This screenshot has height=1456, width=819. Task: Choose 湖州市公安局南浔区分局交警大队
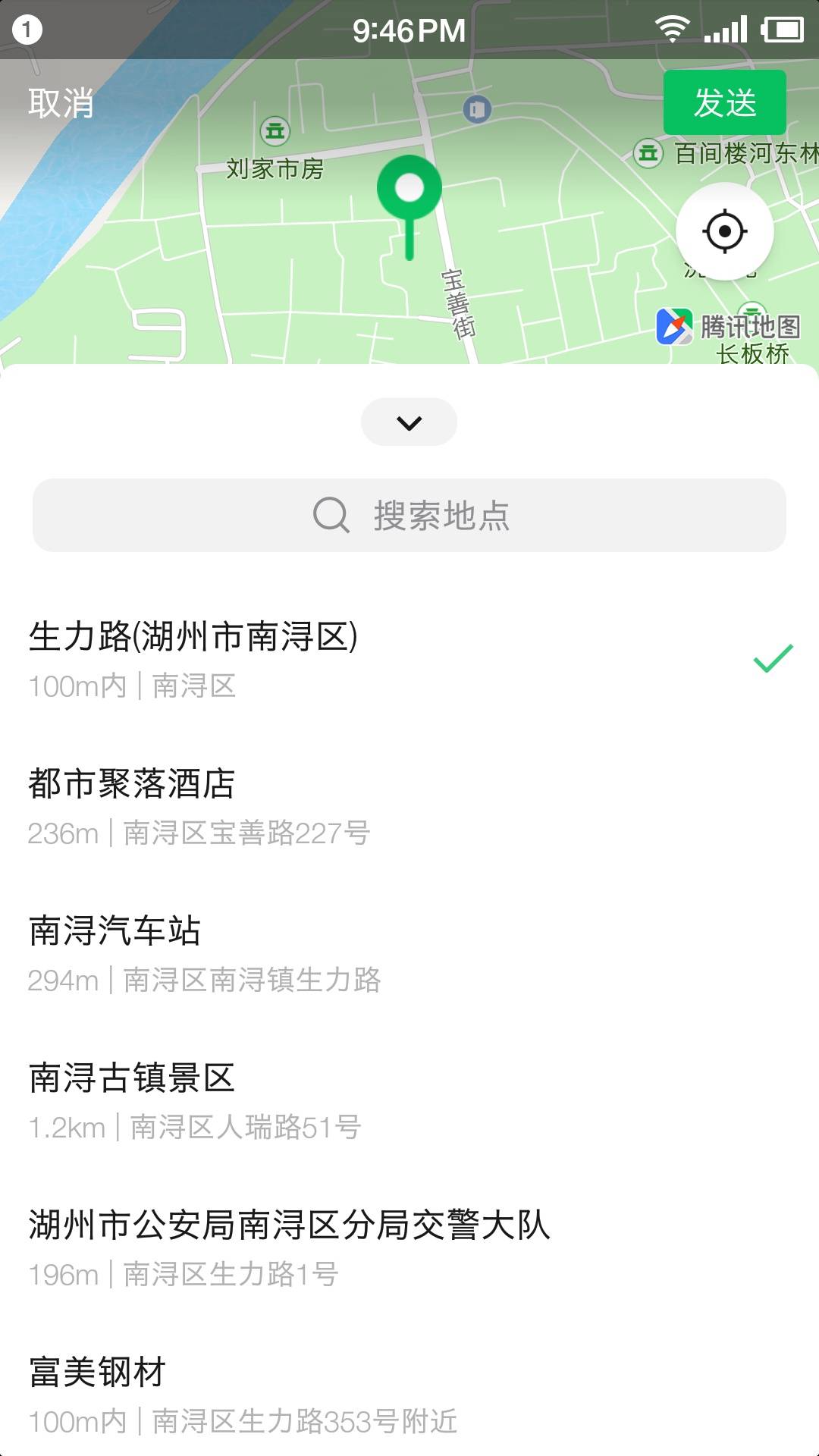tap(409, 1248)
